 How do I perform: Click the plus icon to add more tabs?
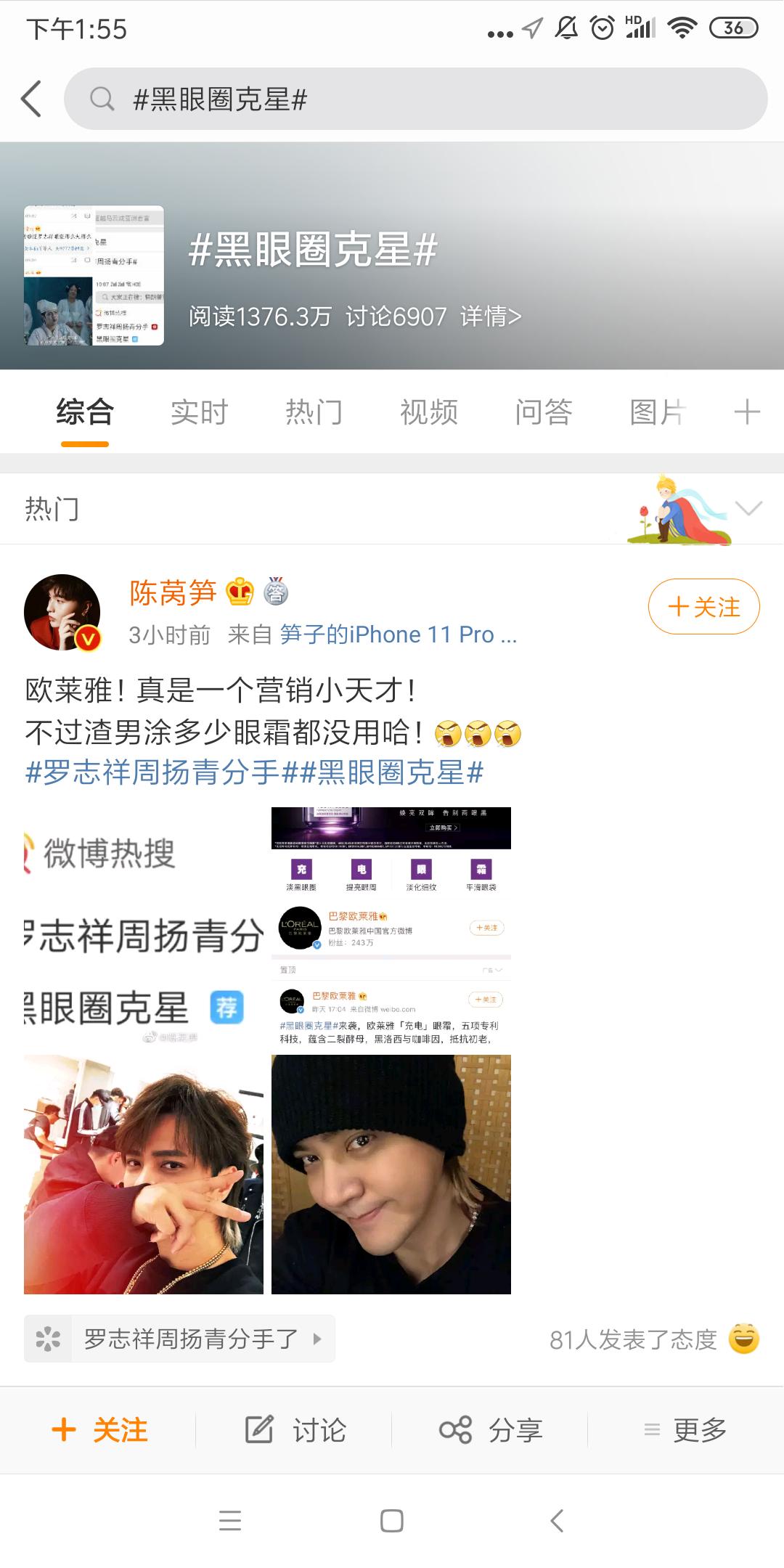pos(747,411)
